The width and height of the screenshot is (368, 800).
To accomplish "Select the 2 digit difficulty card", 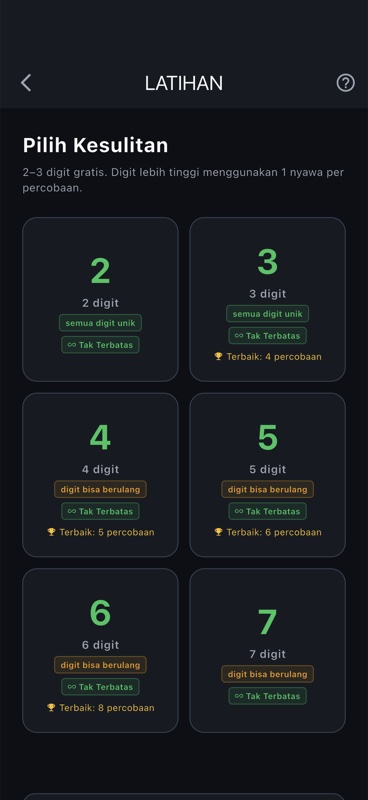I will 101,299.
